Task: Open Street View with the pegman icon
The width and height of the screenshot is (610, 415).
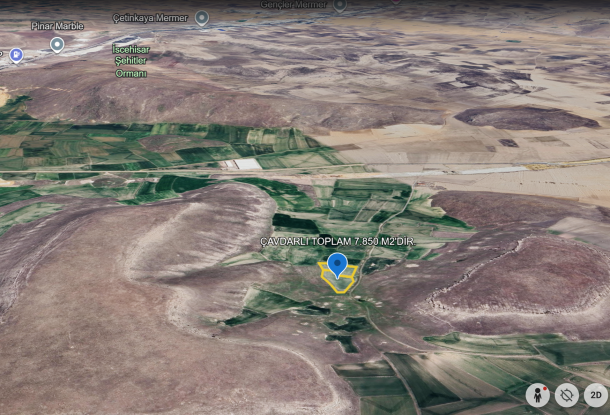Action: coord(539,394)
